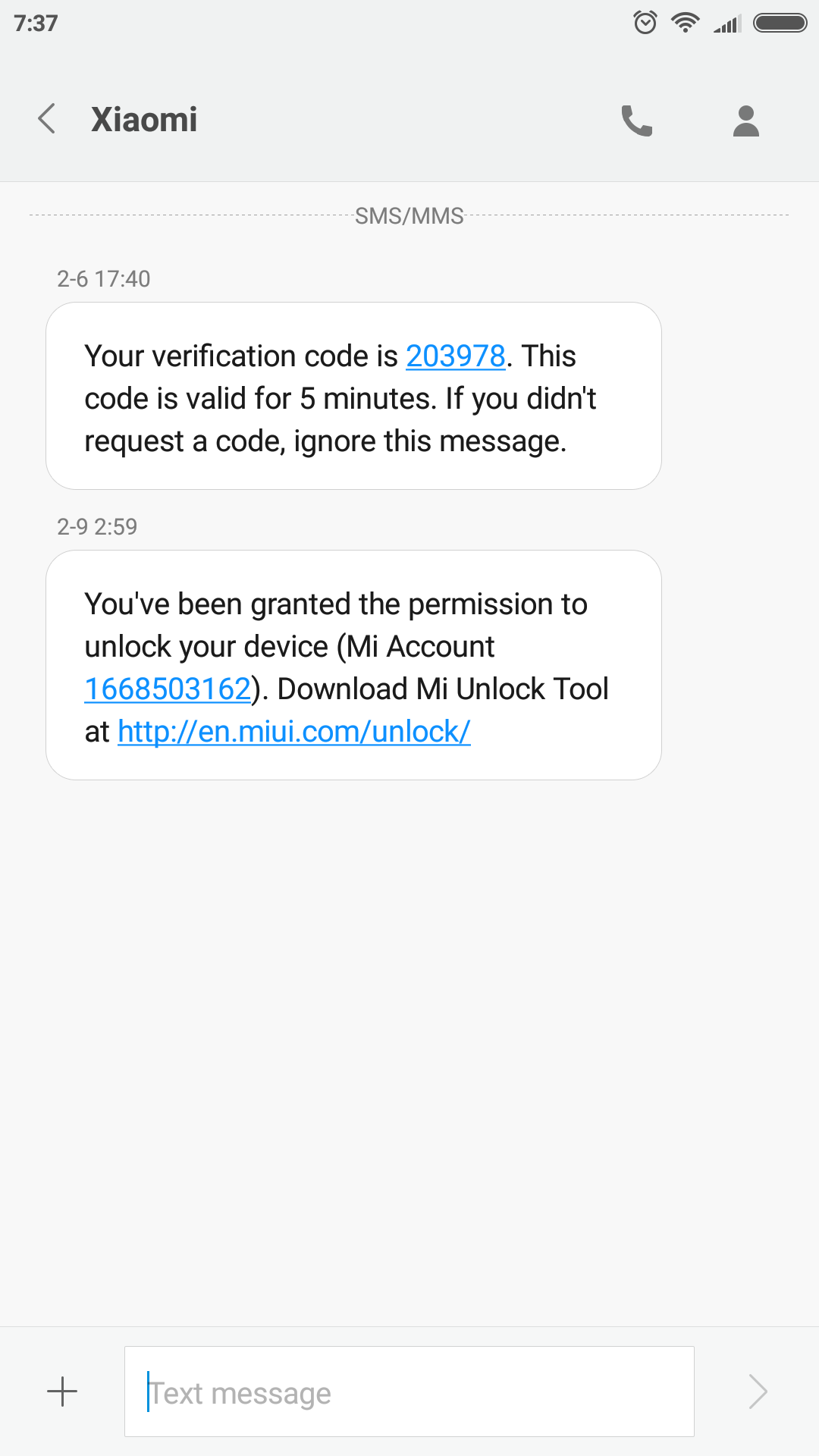Tap the verification code 203978 link
The image size is (819, 1456).
pyautogui.click(x=455, y=356)
